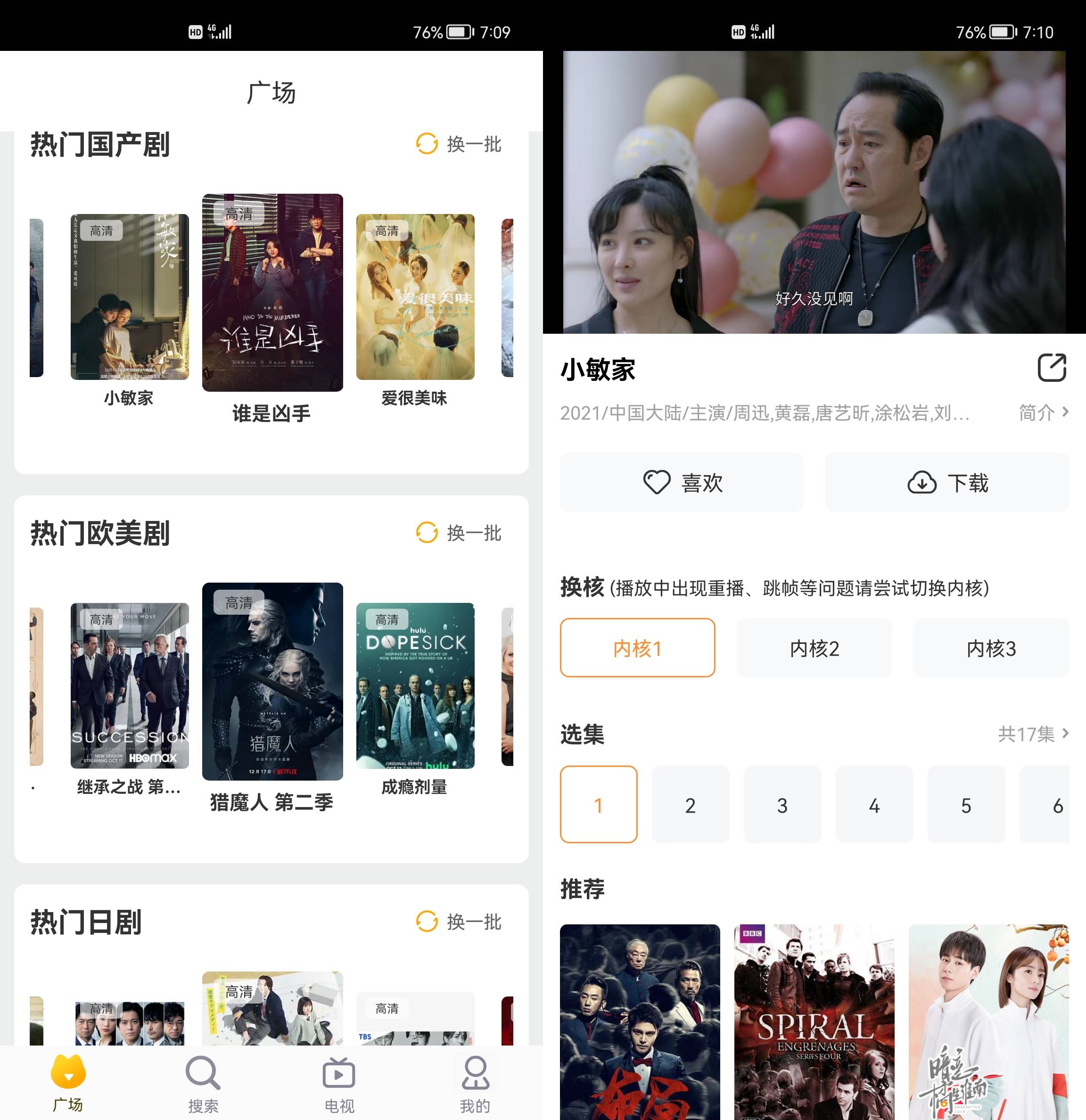Like the show with 喜欢 button

682,482
